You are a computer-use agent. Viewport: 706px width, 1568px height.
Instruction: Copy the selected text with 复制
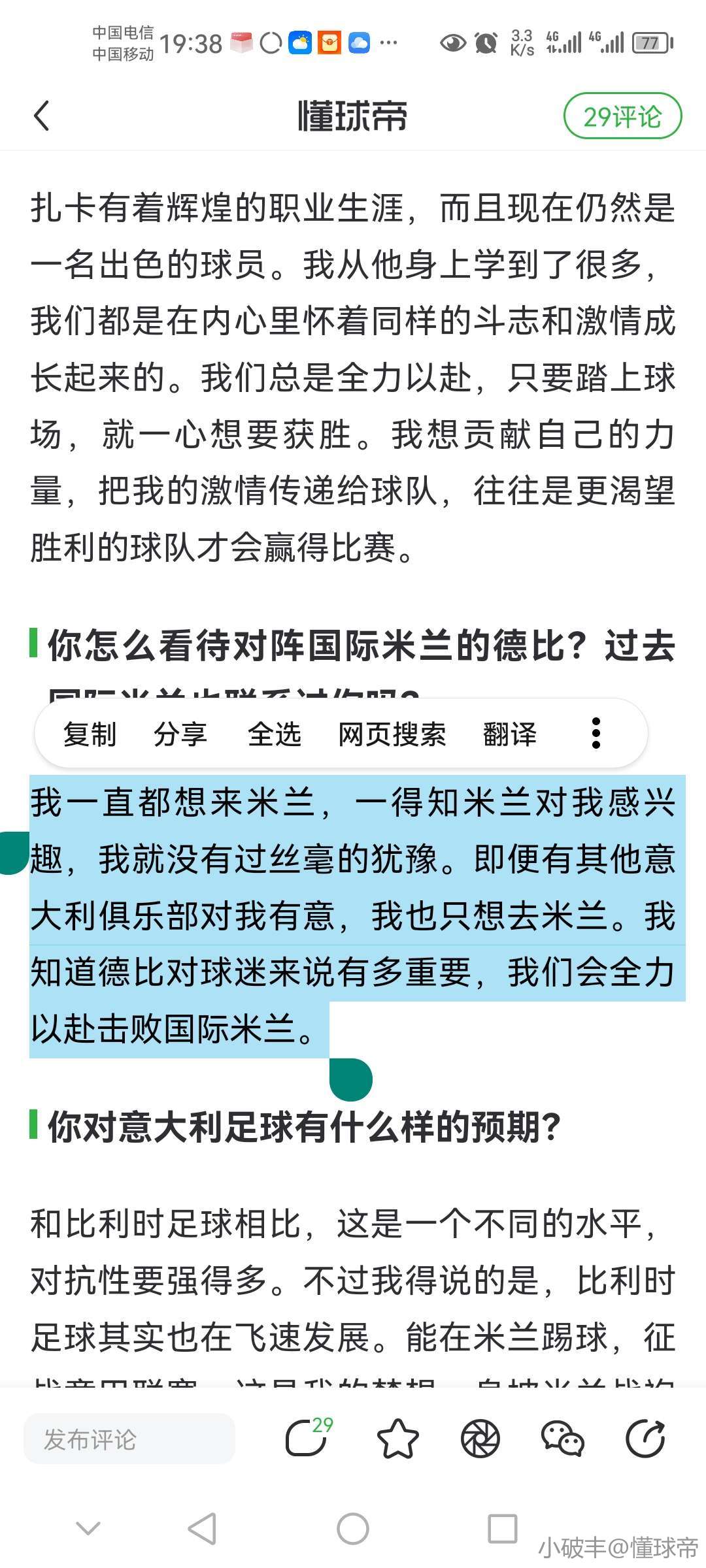(90, 734)
